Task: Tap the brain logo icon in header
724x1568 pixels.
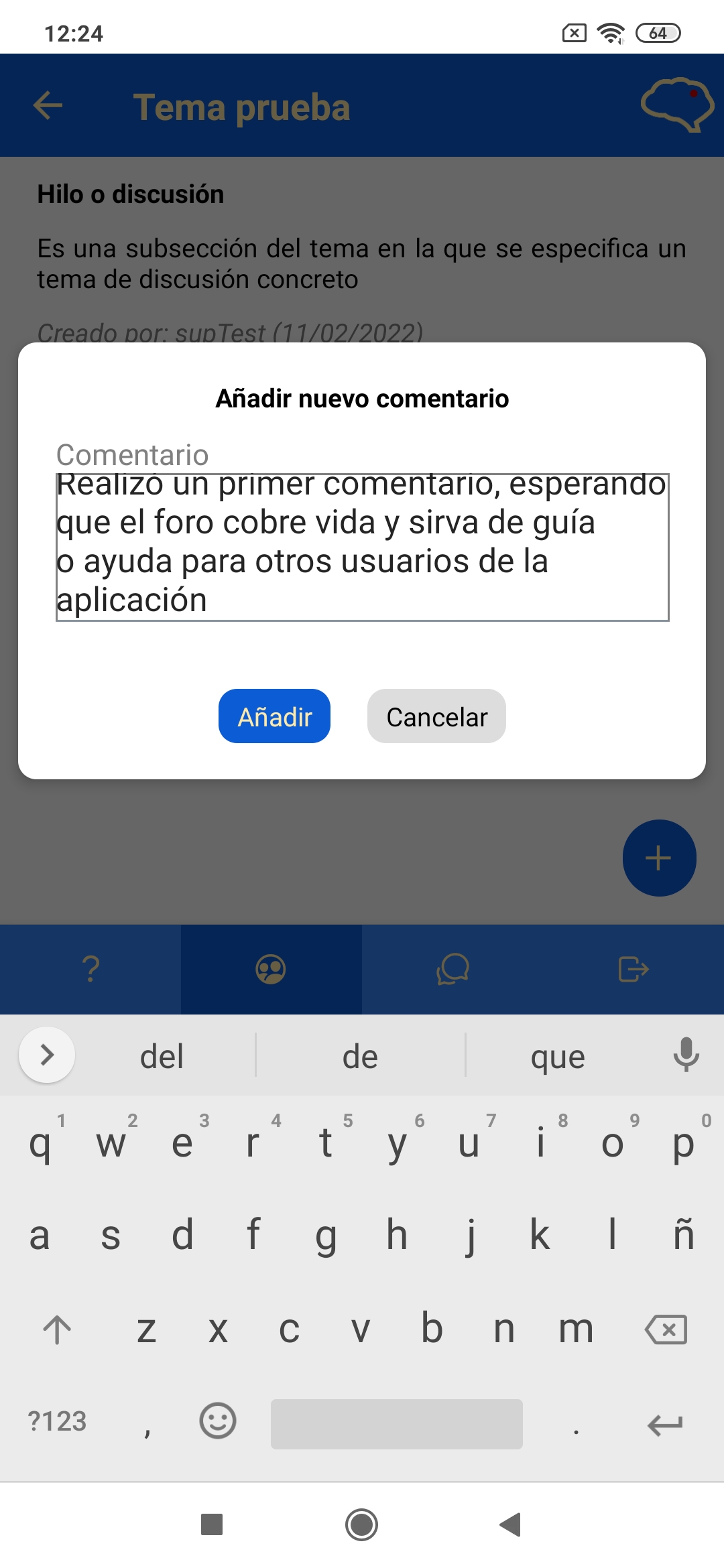Action: 677,105
